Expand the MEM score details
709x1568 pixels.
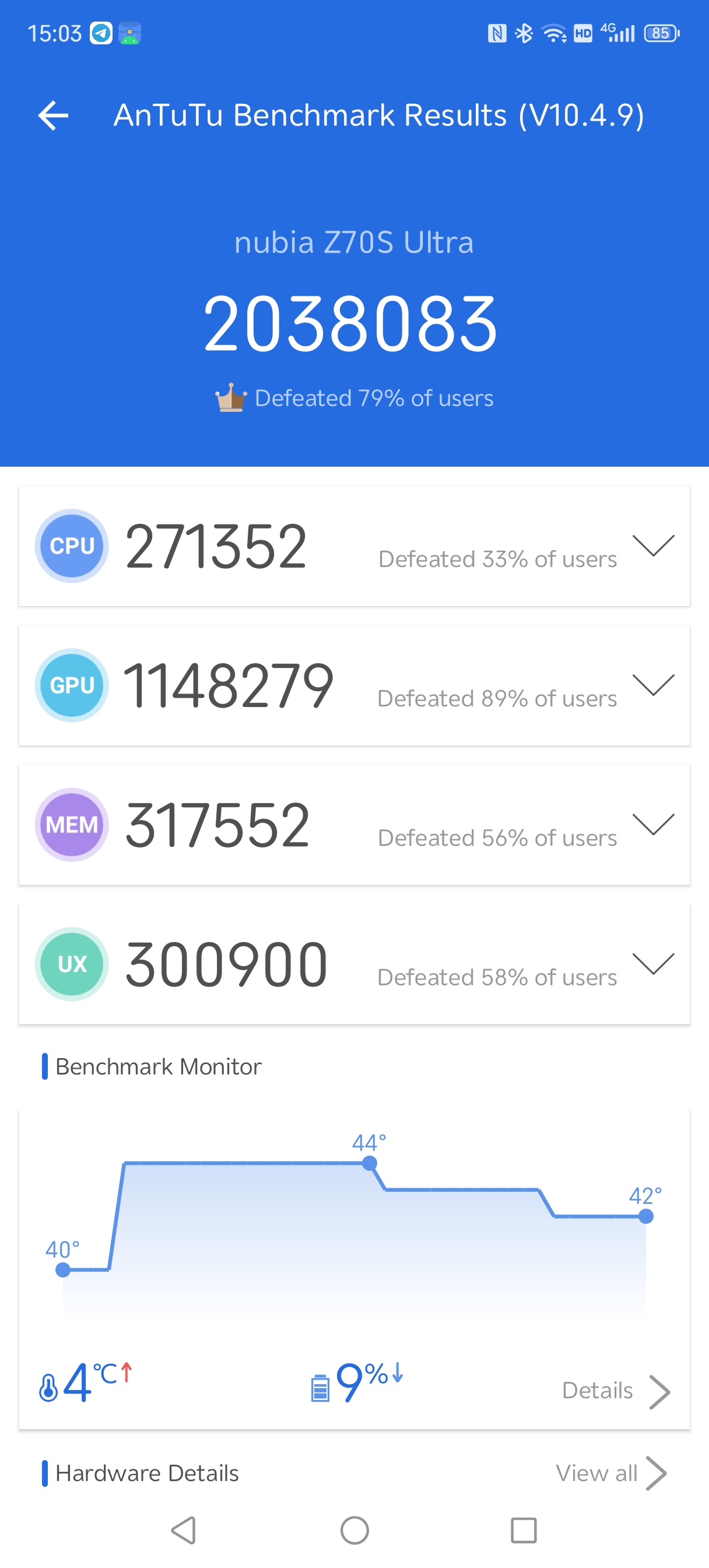coord(653,824)
